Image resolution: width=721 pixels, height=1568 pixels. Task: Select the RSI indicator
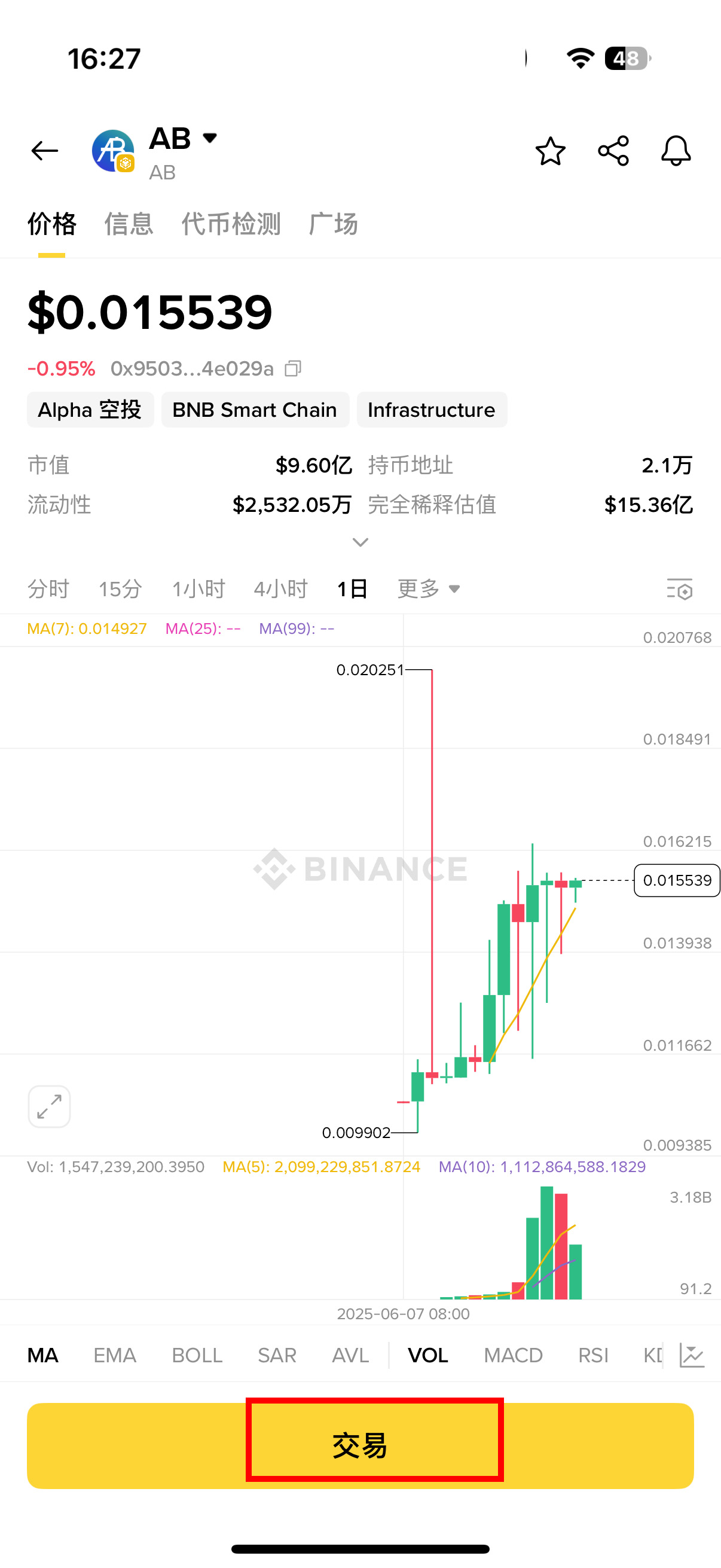[592, 1355]
